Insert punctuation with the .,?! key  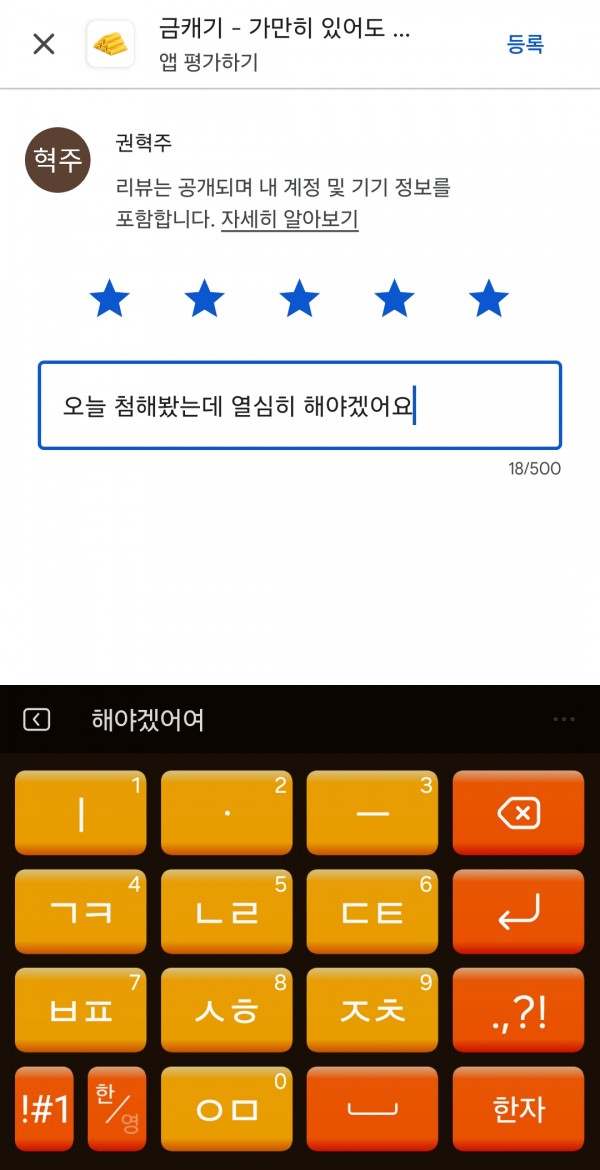[518, 1010]
